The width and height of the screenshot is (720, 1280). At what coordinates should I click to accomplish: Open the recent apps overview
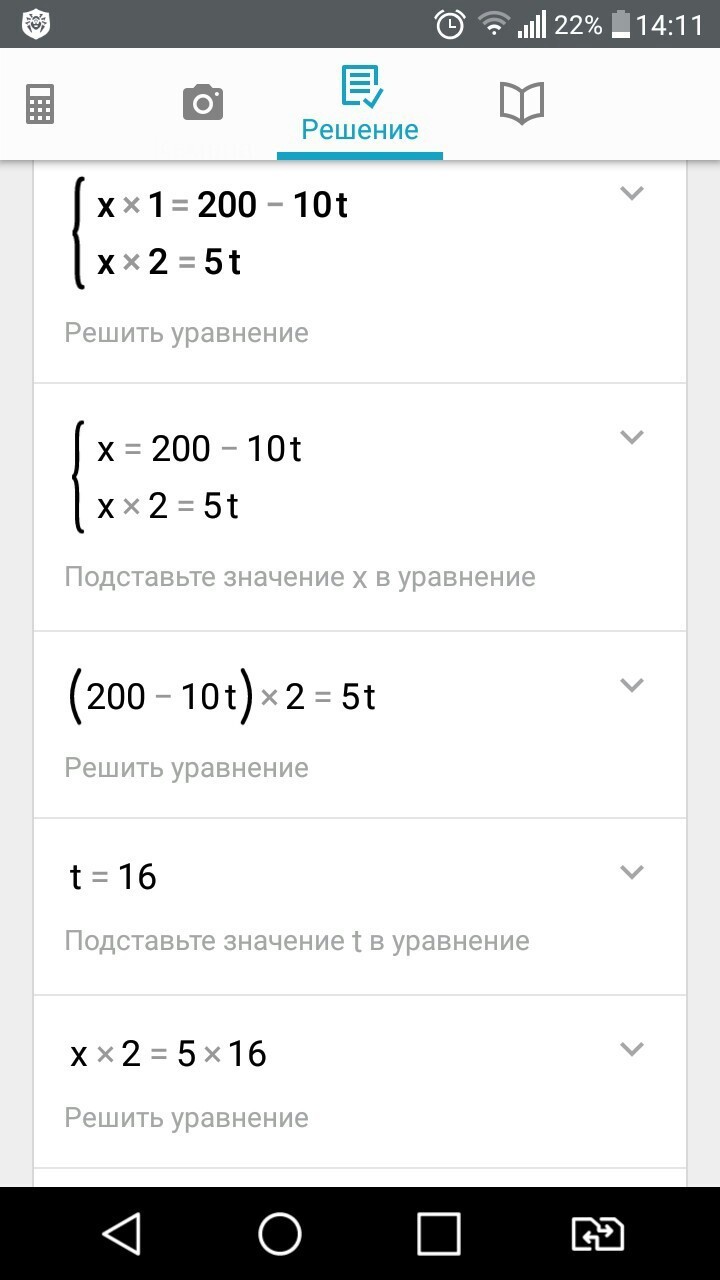click(438, 1234)
